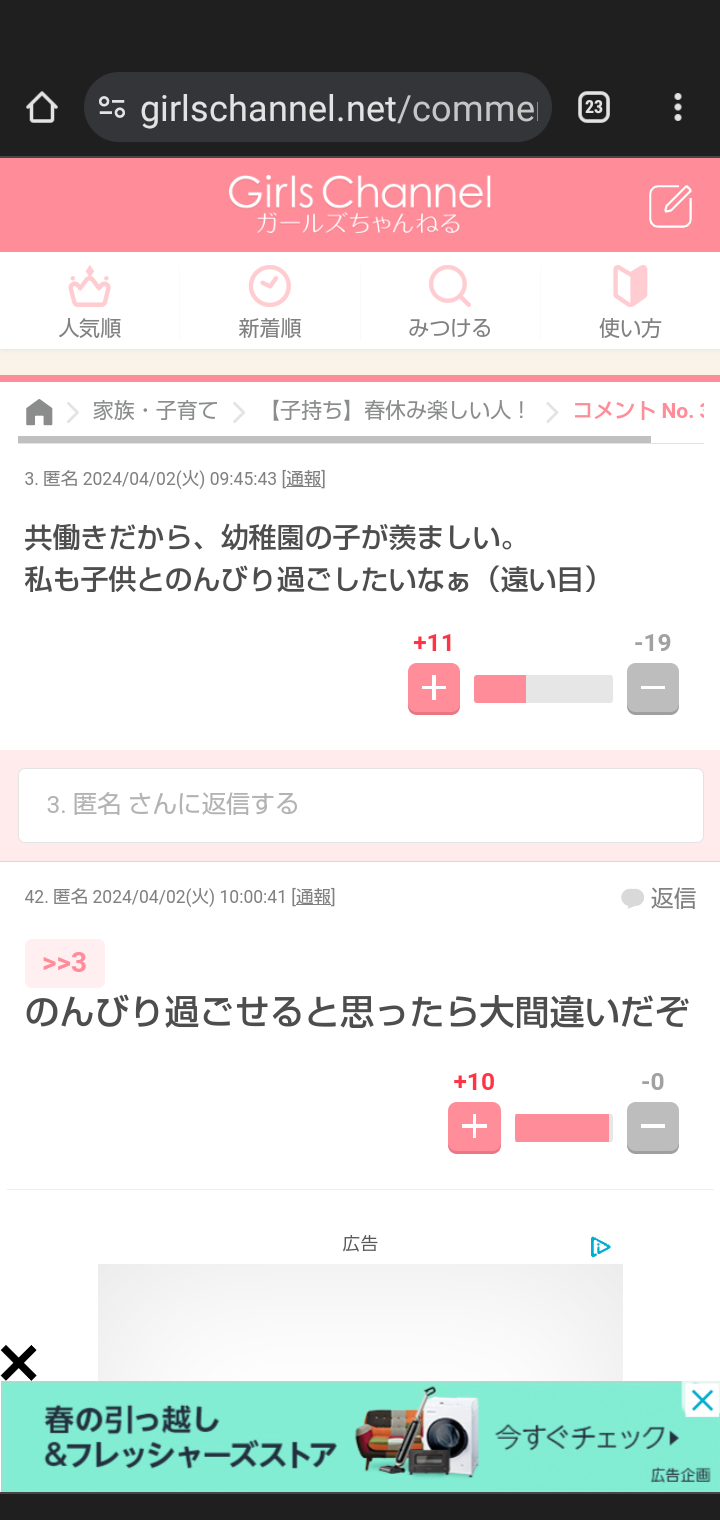Tap the reply field for 3. 匿名
Image resolution: width=720 pixels, height=1520 pixels.
(360, 804)
